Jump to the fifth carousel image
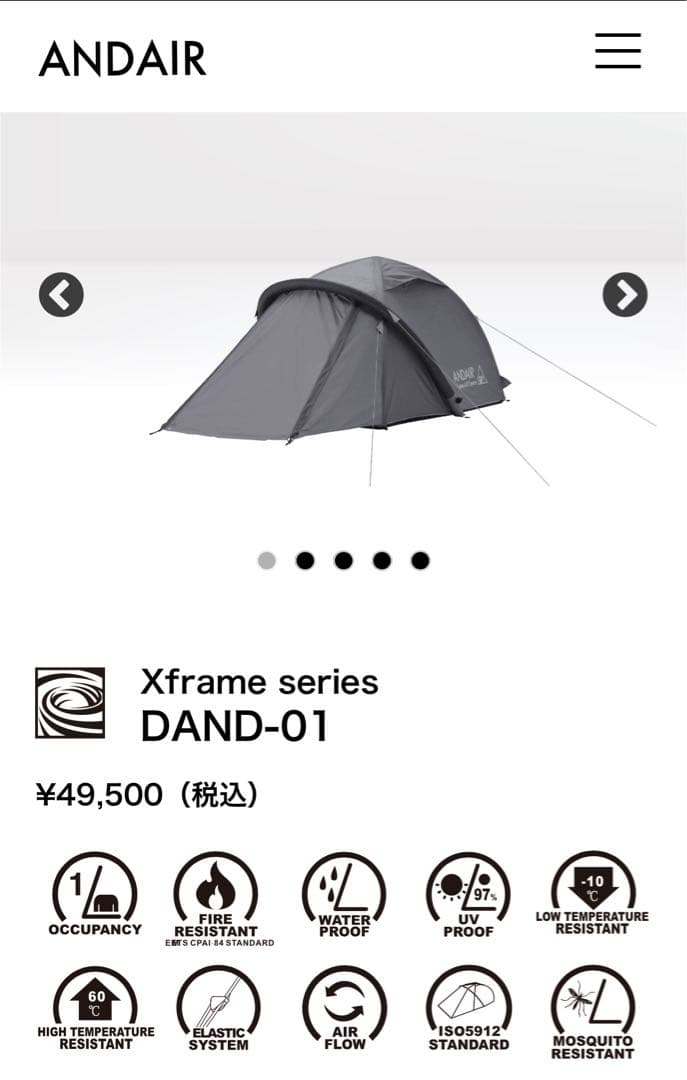 [x=420, y=560]
